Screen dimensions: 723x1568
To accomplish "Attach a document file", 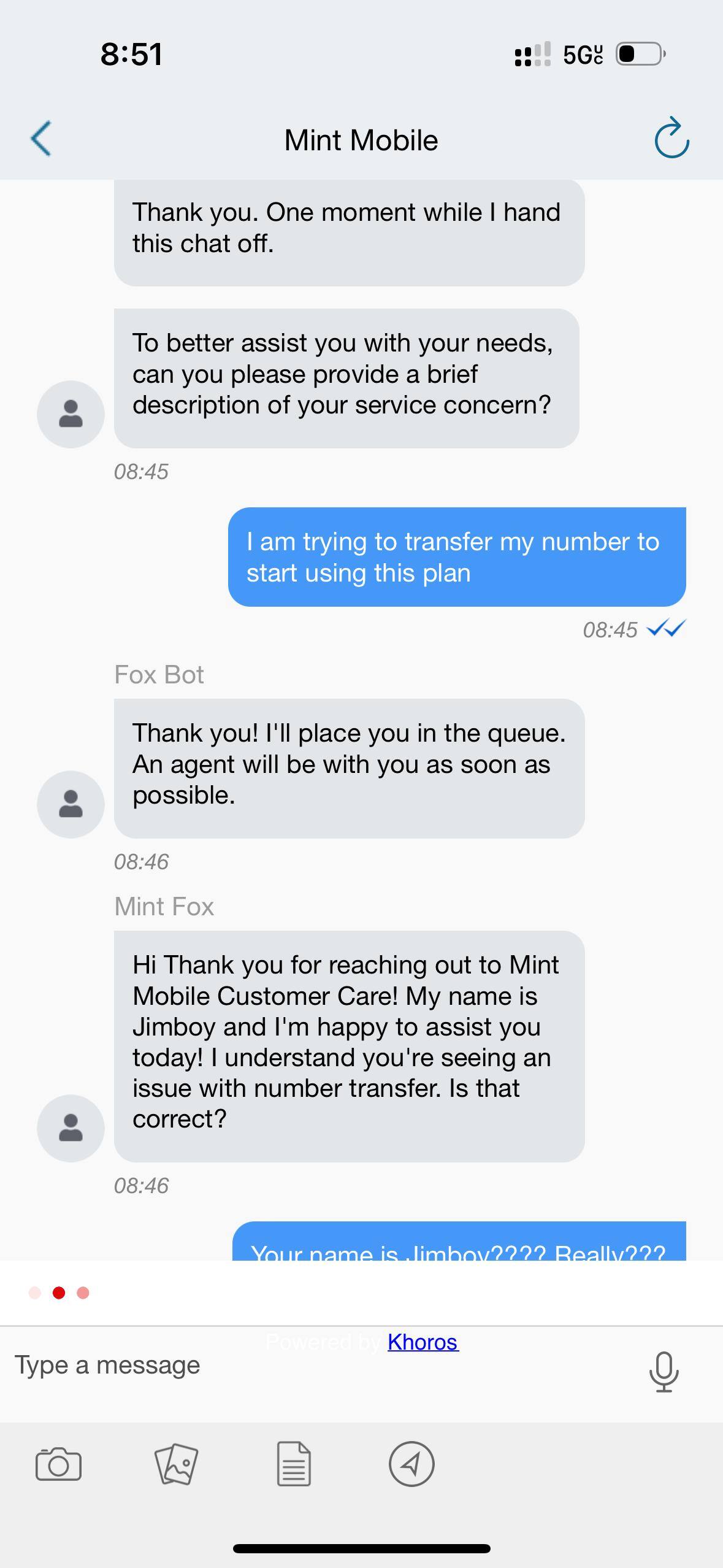I will pos(294,1464).
